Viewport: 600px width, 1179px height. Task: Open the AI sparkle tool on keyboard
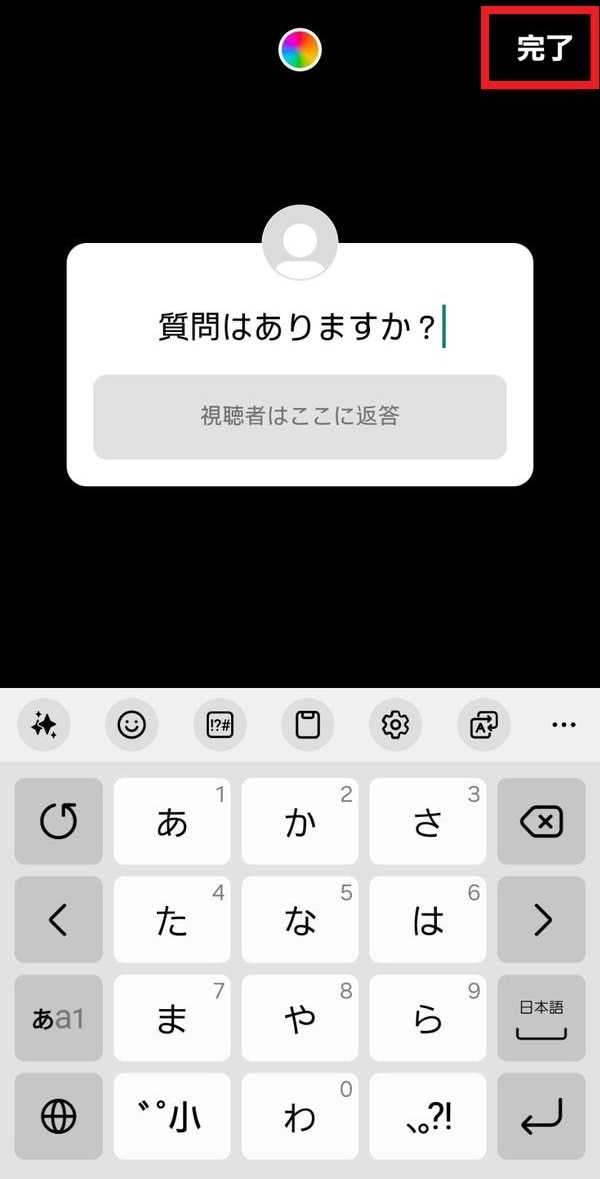pyautogui.click(x=44, y=726)
